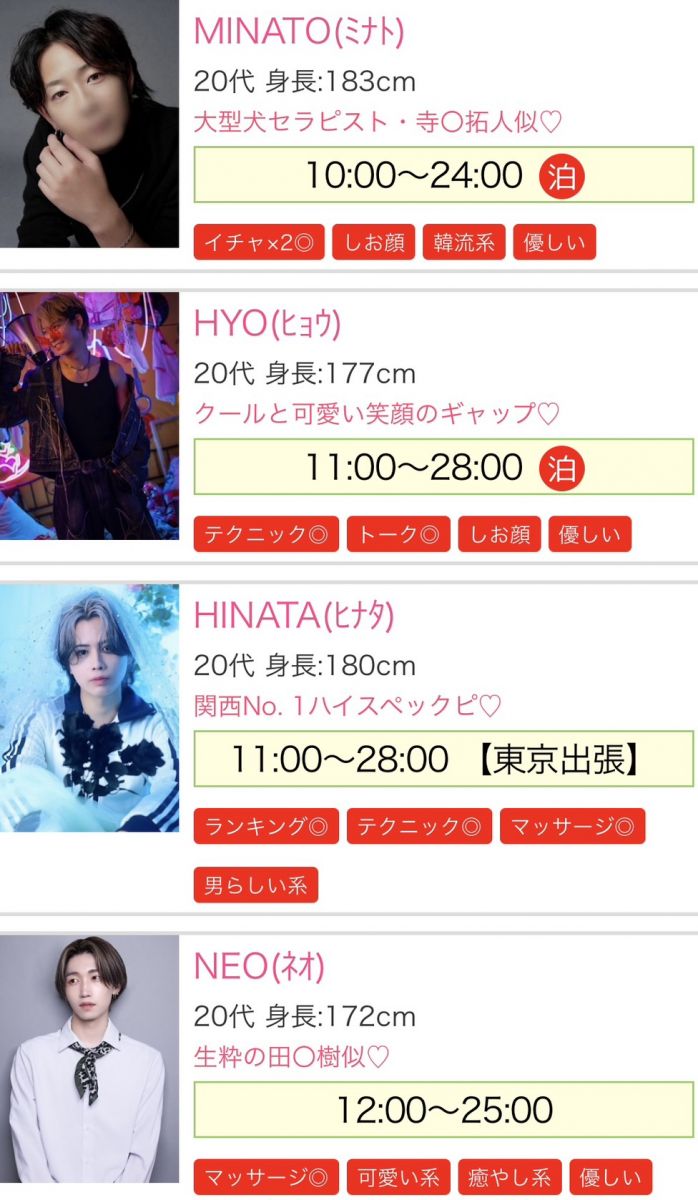698x1200 pixels.
Task: Select the 男らしい系 tag under HINATA
Action: [x=256, y=885]
